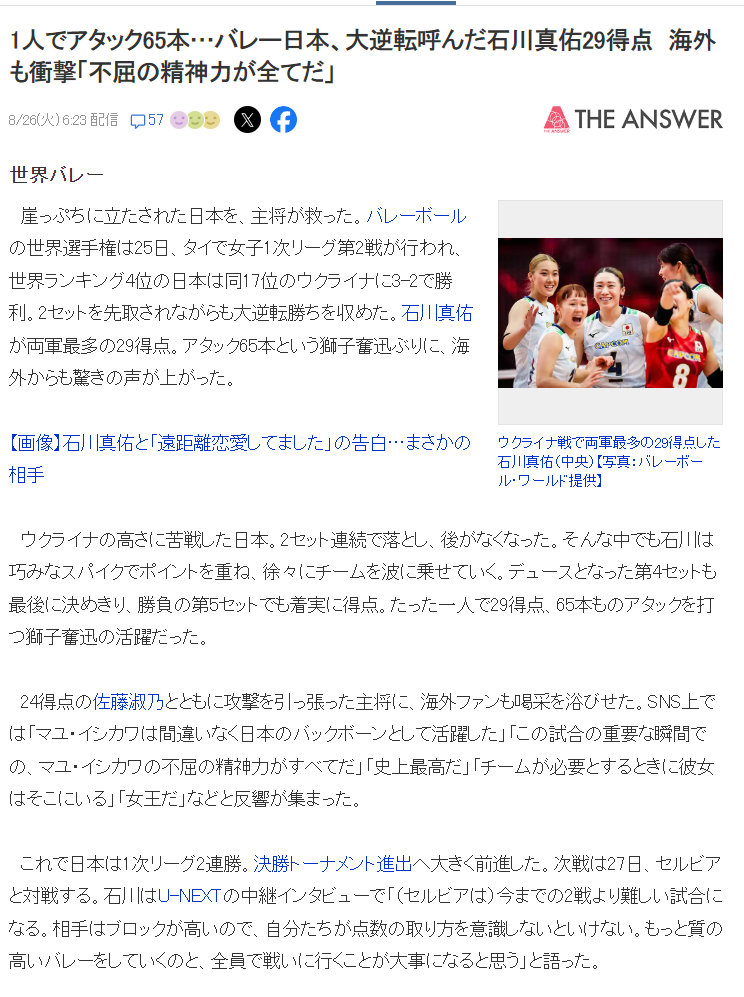Tap the reaction emoji faces
This screenshot has width=744, height=997.
194,120
